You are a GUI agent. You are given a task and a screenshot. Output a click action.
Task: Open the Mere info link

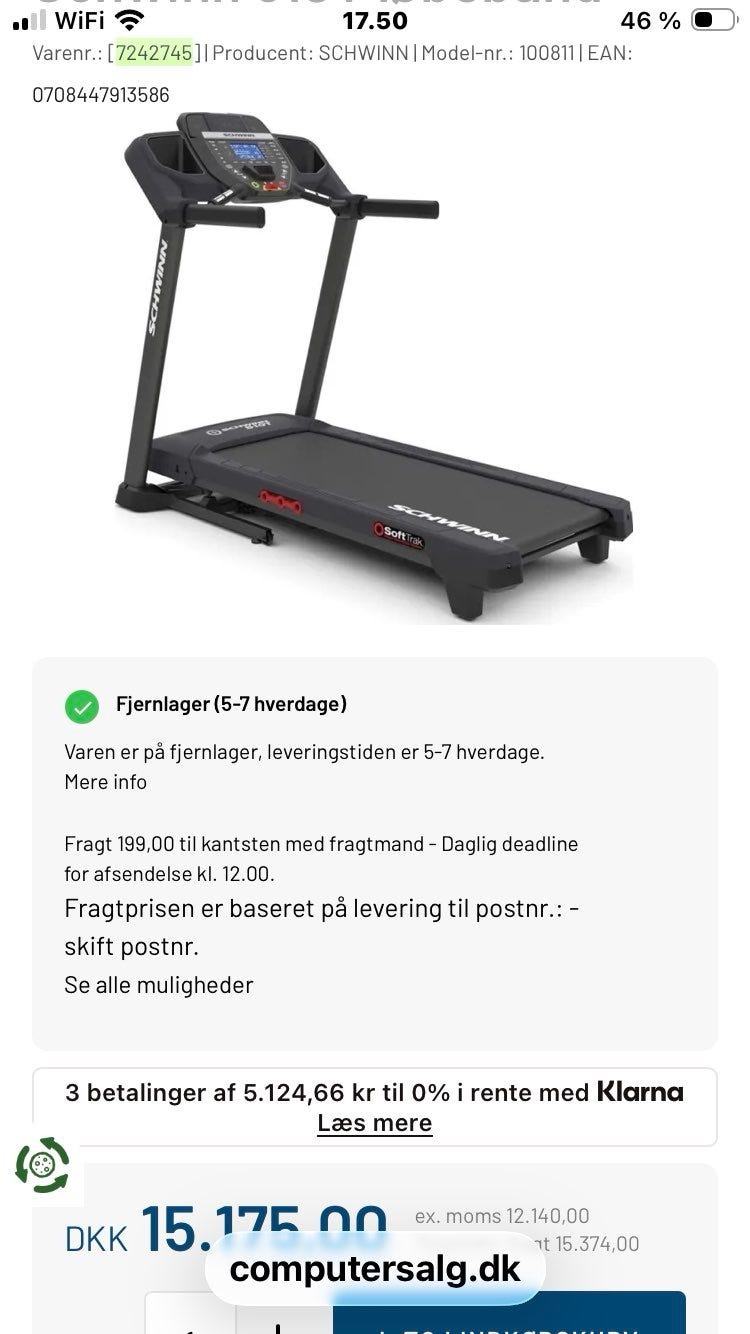click(105, 782)
